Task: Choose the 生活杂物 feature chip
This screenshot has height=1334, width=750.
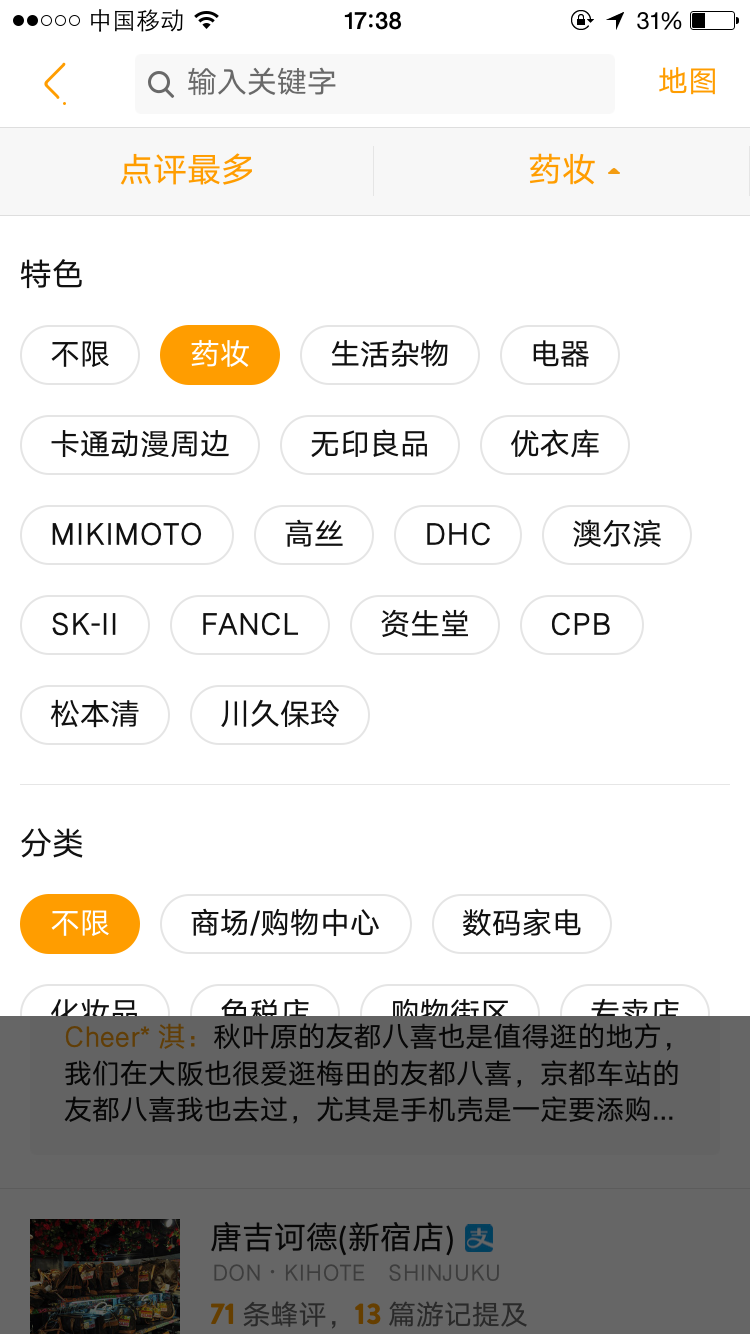Action: (x=390, y=355)
